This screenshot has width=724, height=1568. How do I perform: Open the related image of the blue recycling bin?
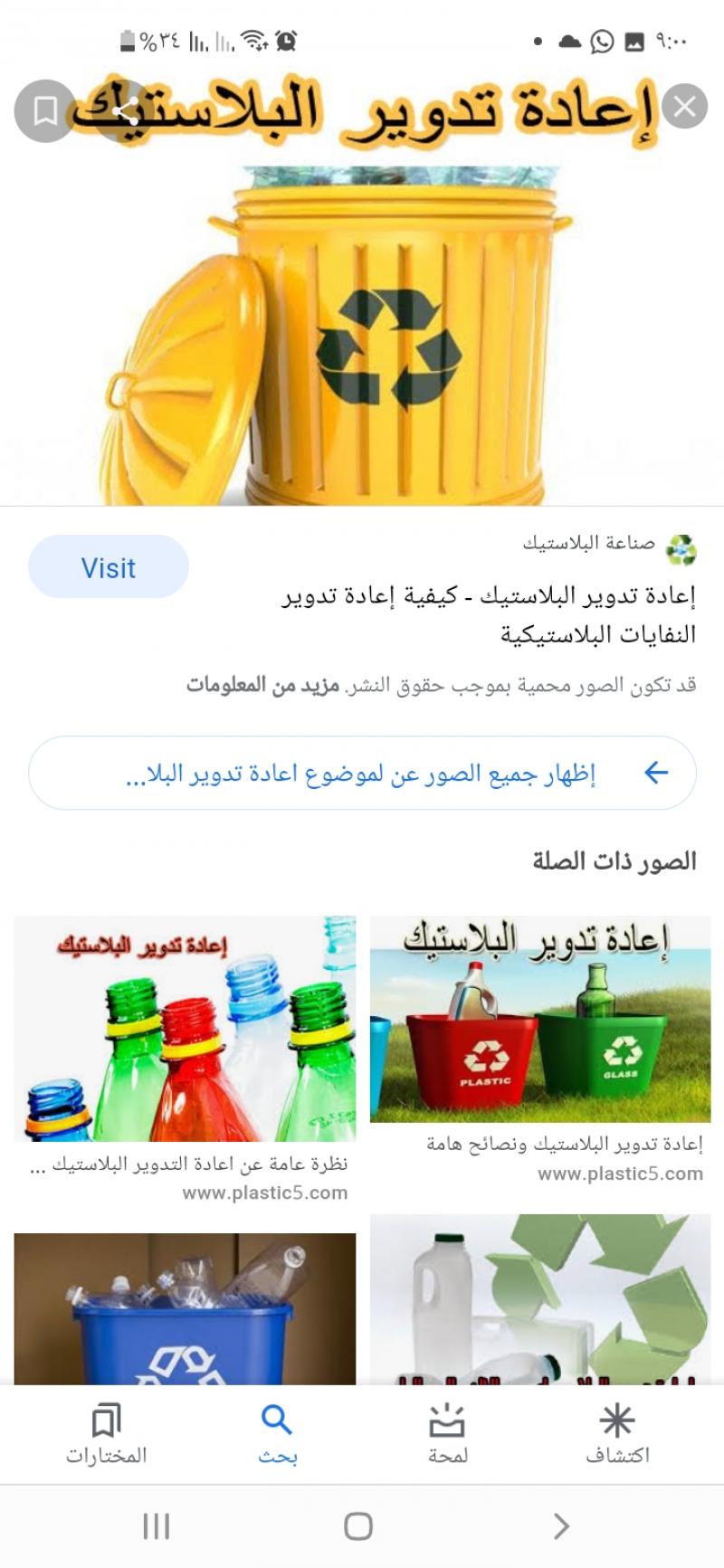(x=185, y=1307)
